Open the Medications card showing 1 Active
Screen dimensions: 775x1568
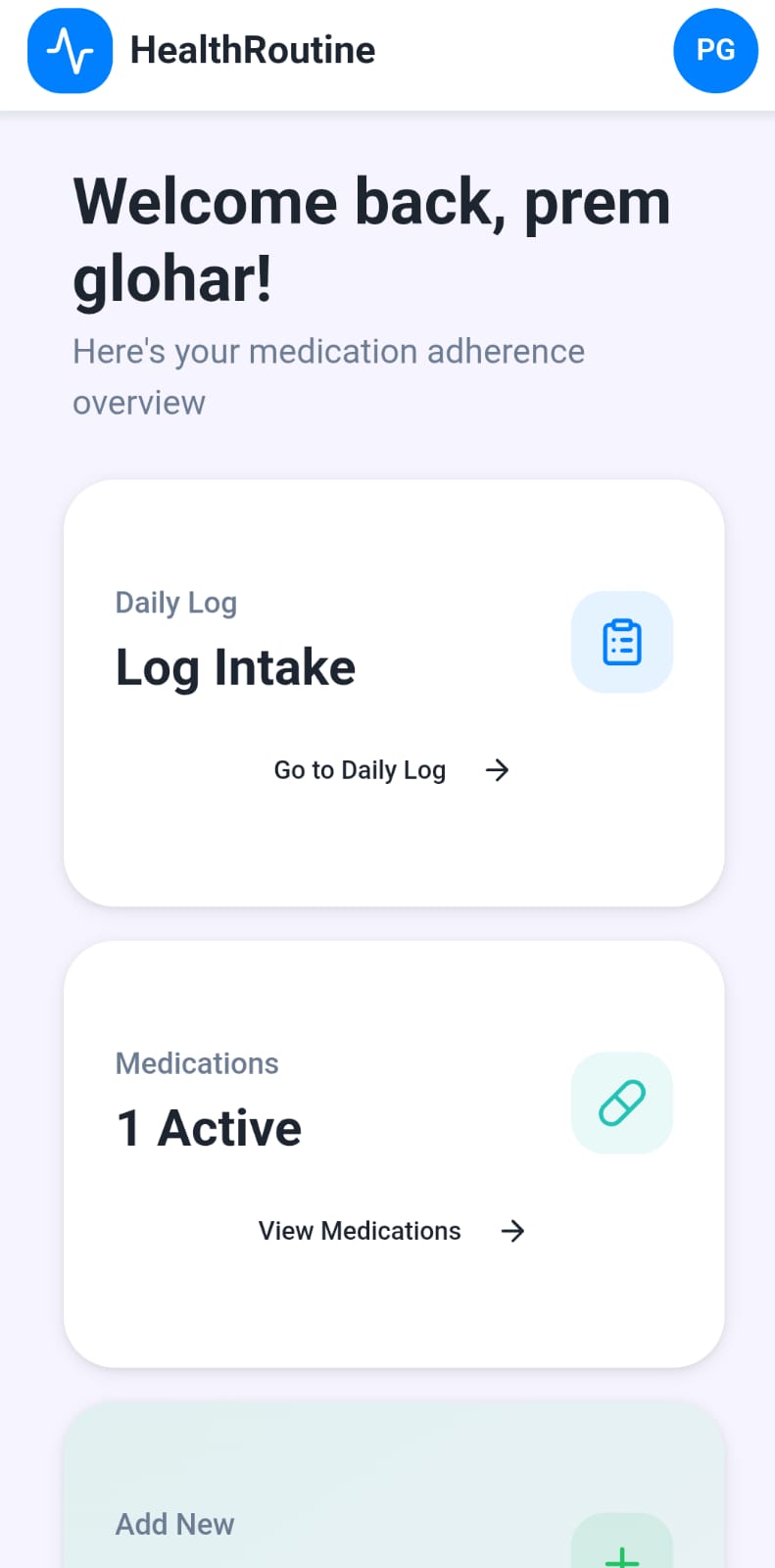click(392, 1151)
